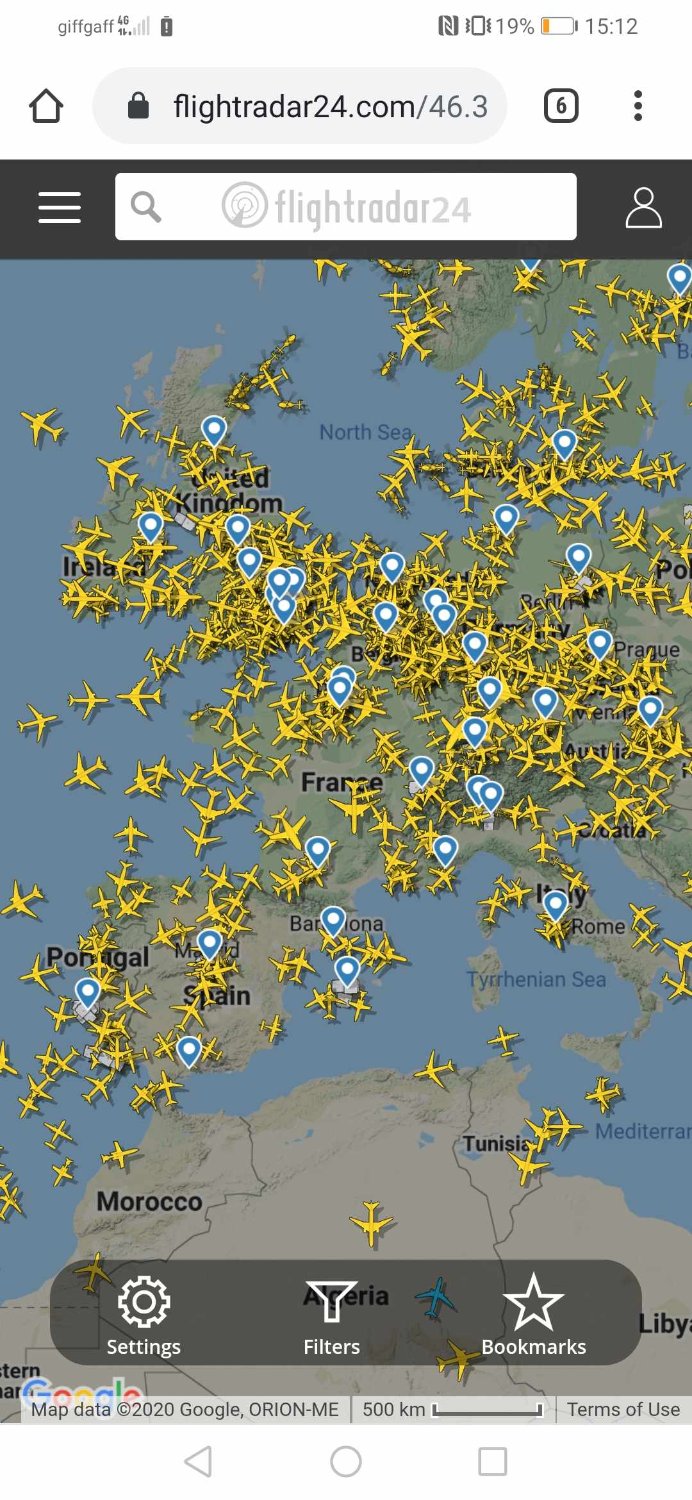The image size is (692, 1500).
Task: Open the browser tab switcher
Action: (x=561, y=106)
